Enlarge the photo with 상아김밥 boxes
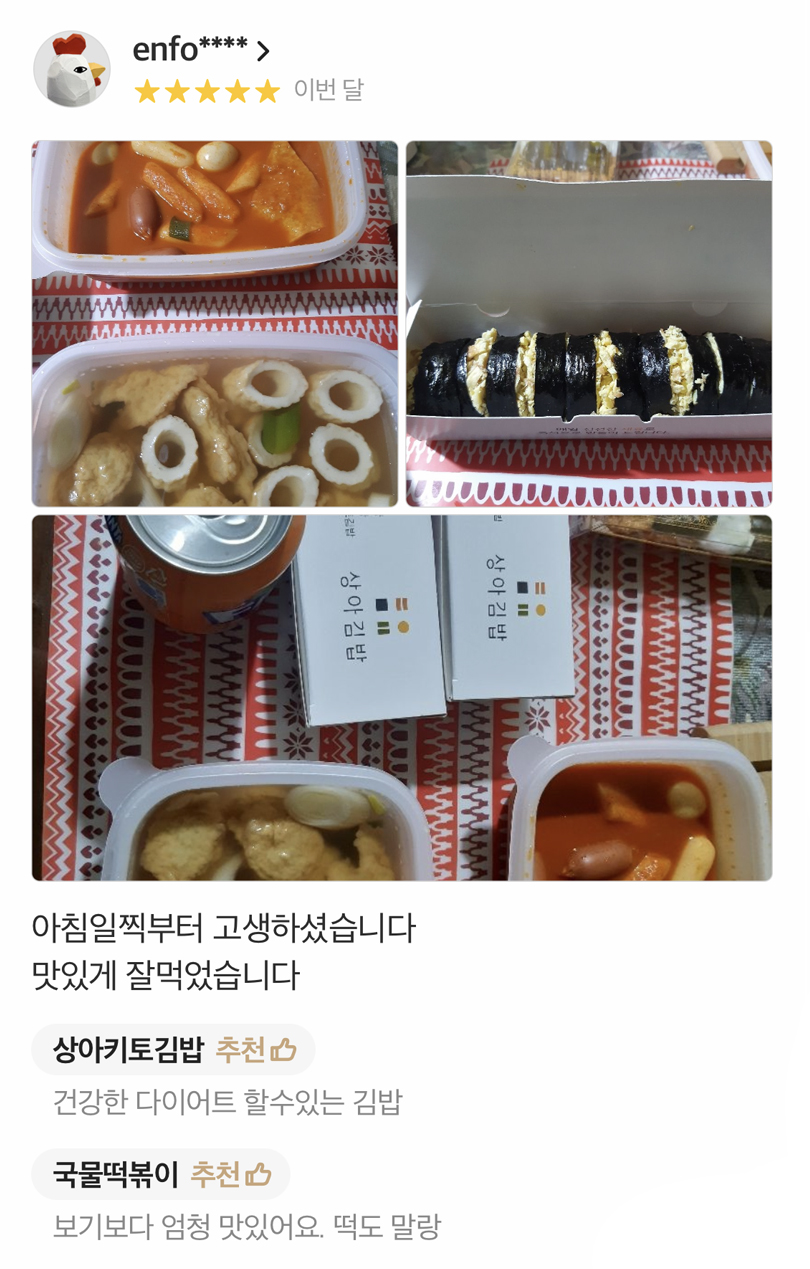 tap(402, 697)
